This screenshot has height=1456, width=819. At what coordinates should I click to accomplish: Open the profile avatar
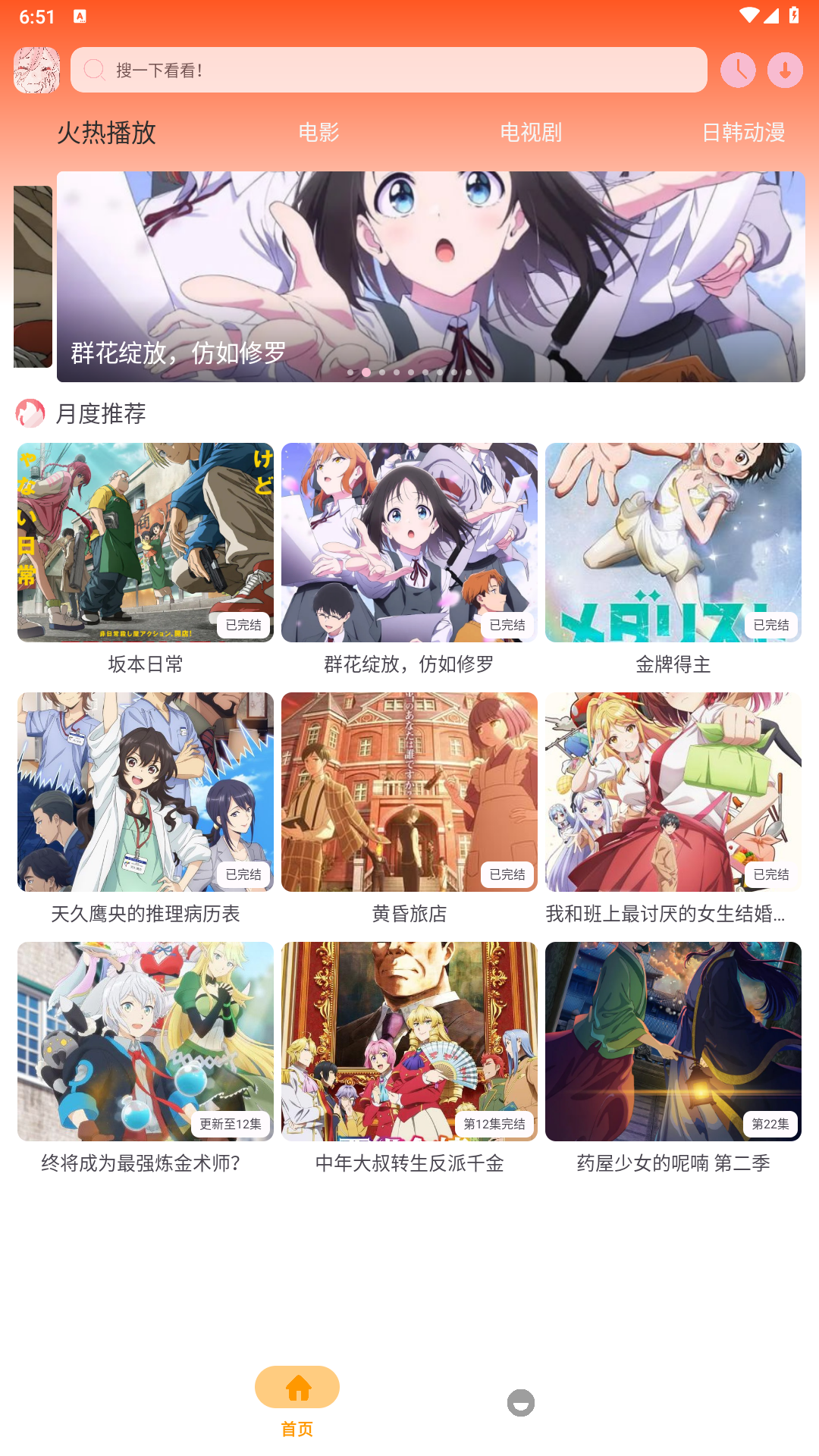tap(36, 70)
